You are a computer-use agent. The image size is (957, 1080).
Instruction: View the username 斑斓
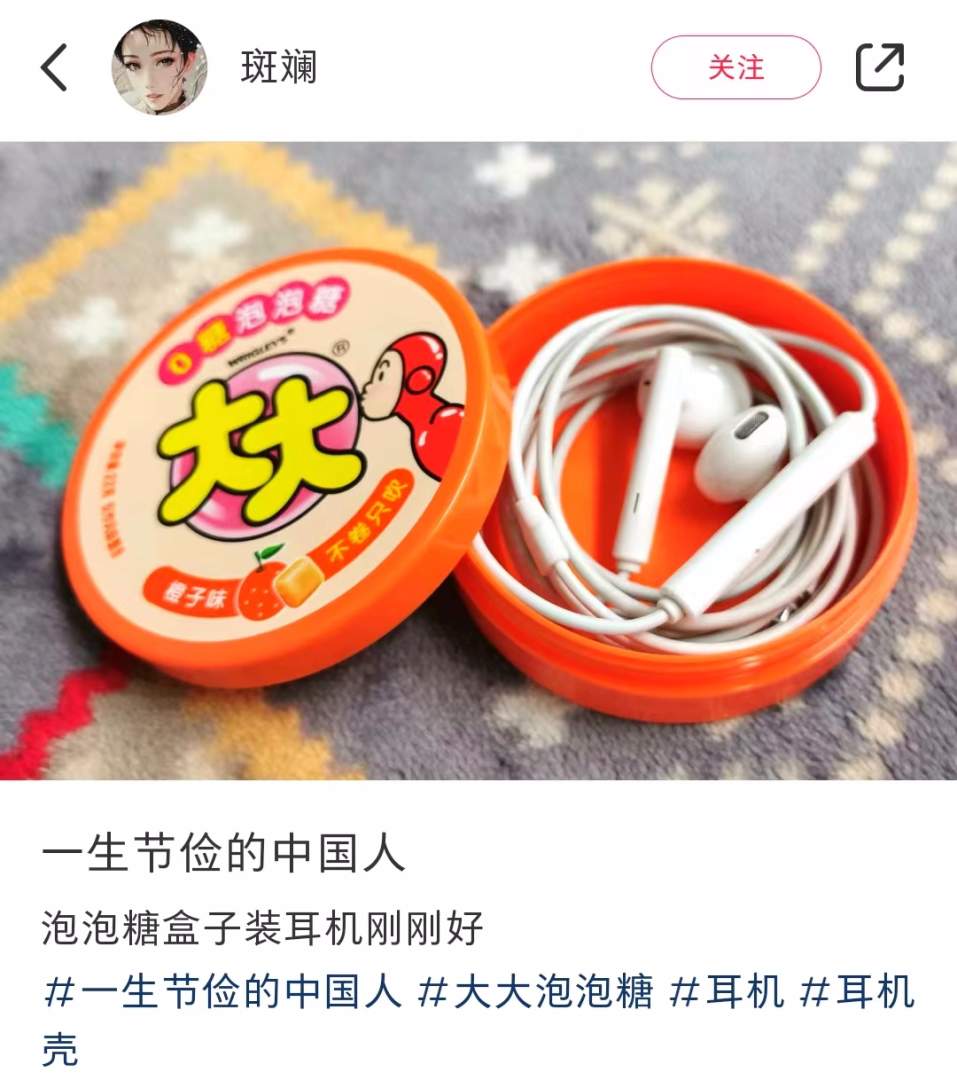[279, 68]
